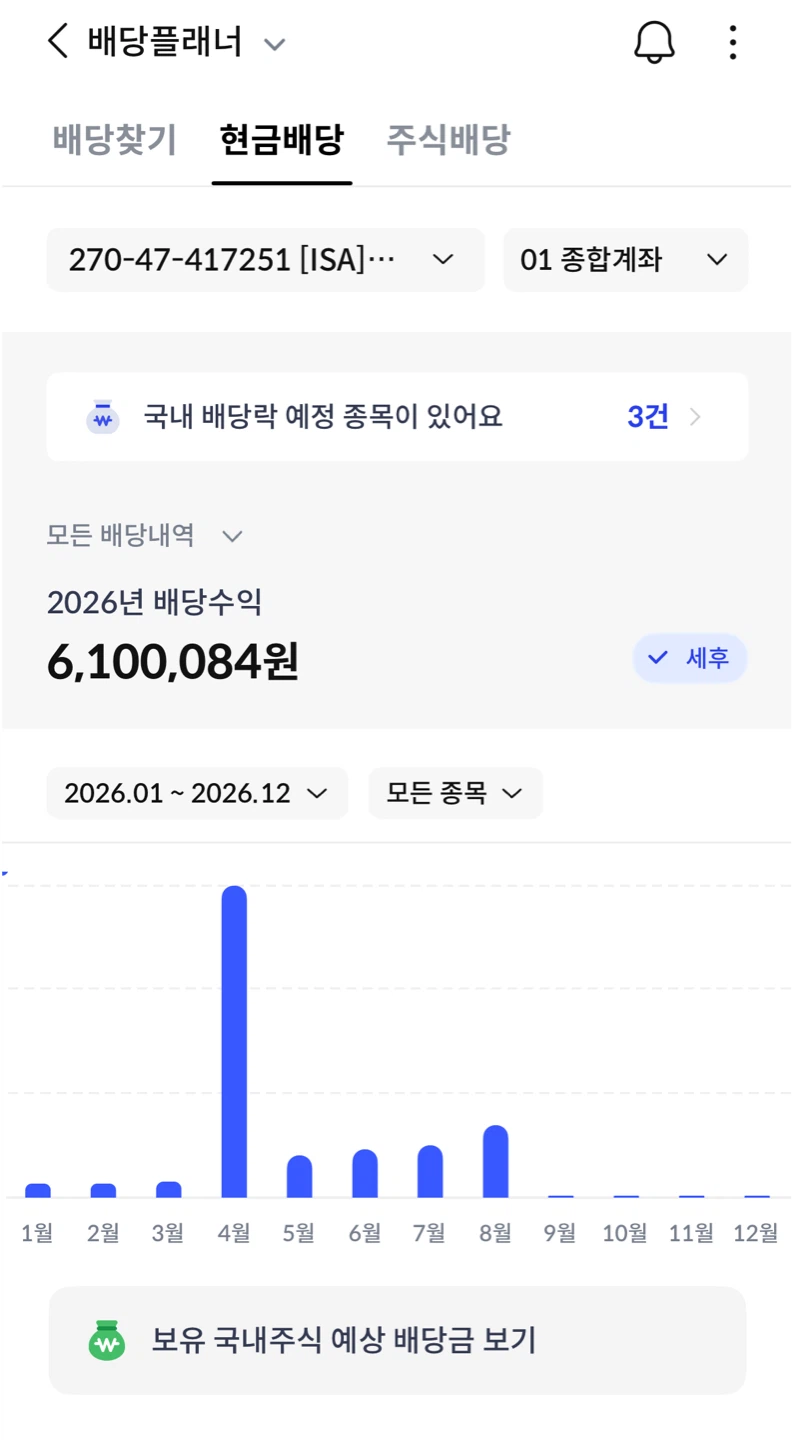This screenshot has width=792, height=1440.
Task: Switch to the 배당찾기 tab
Action: click(115, 140)
